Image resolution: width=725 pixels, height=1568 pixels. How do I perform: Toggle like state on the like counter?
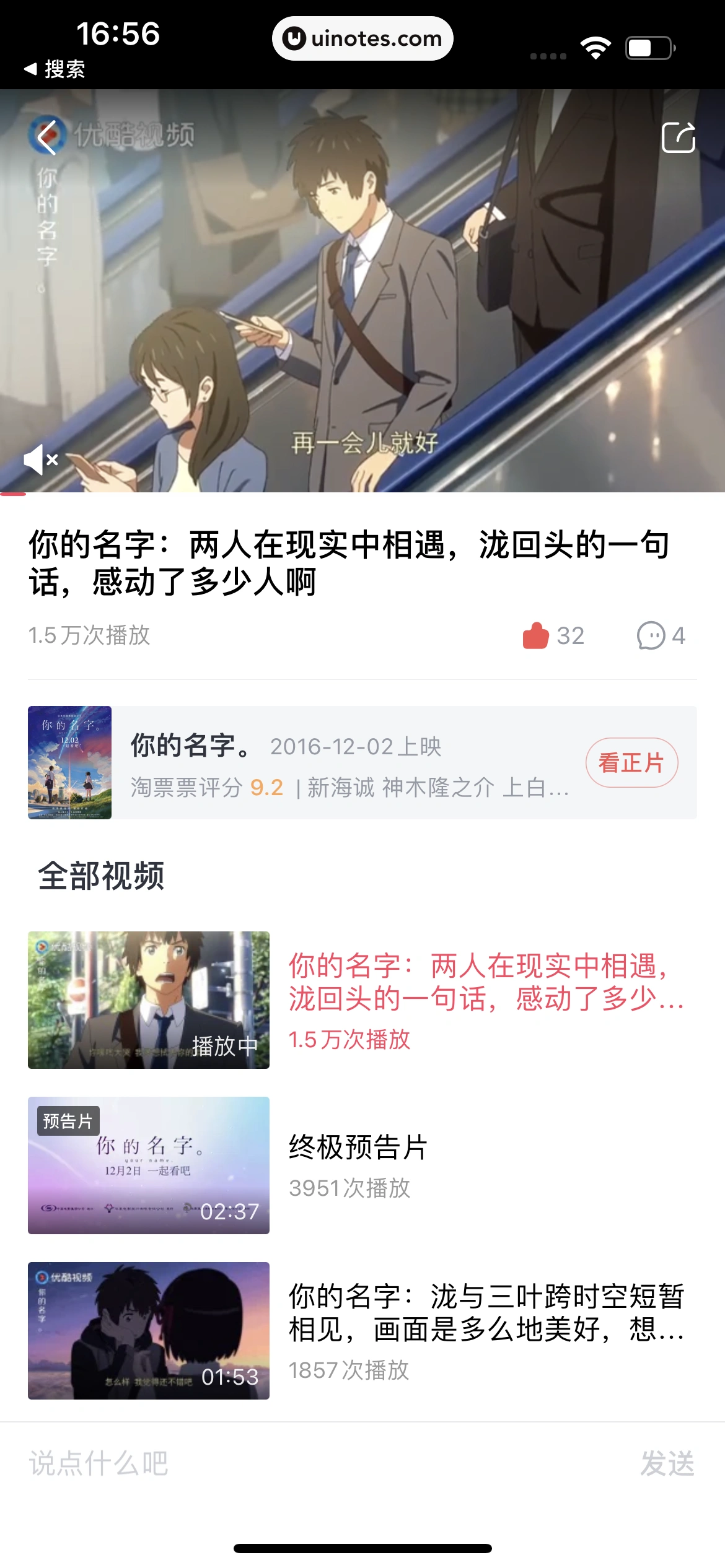pos(571,634)
